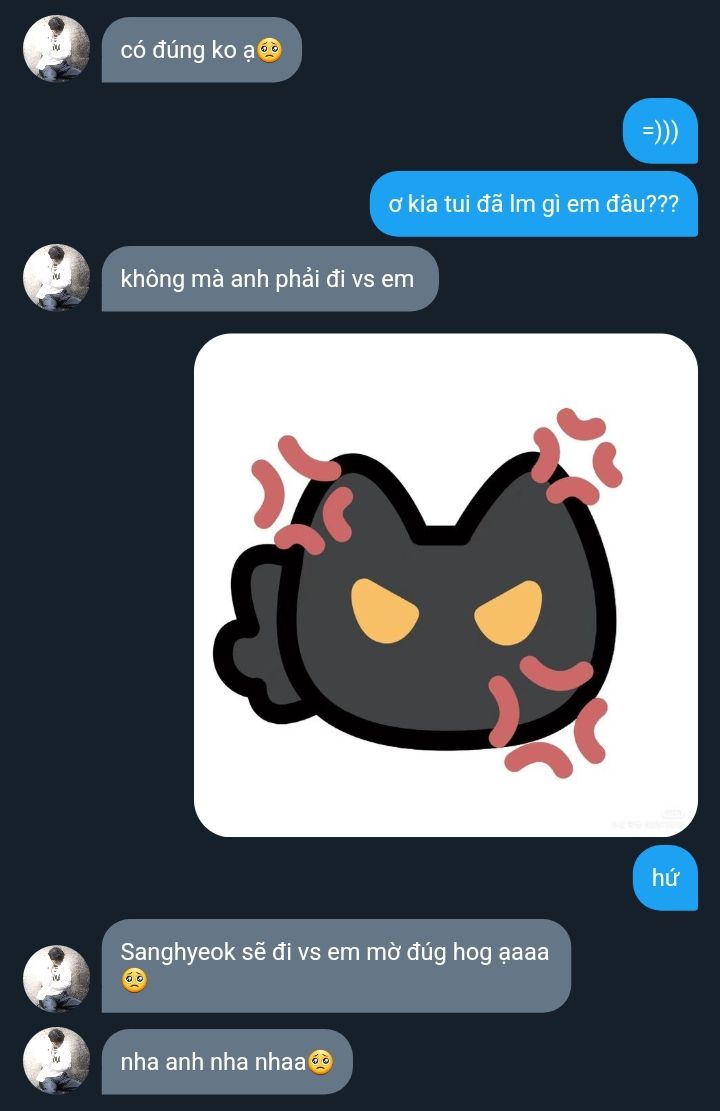720x1111 pixels.
Task: Open sender's avatar beside 'có đúng ko ạ'
Action: tap(56, 48)
